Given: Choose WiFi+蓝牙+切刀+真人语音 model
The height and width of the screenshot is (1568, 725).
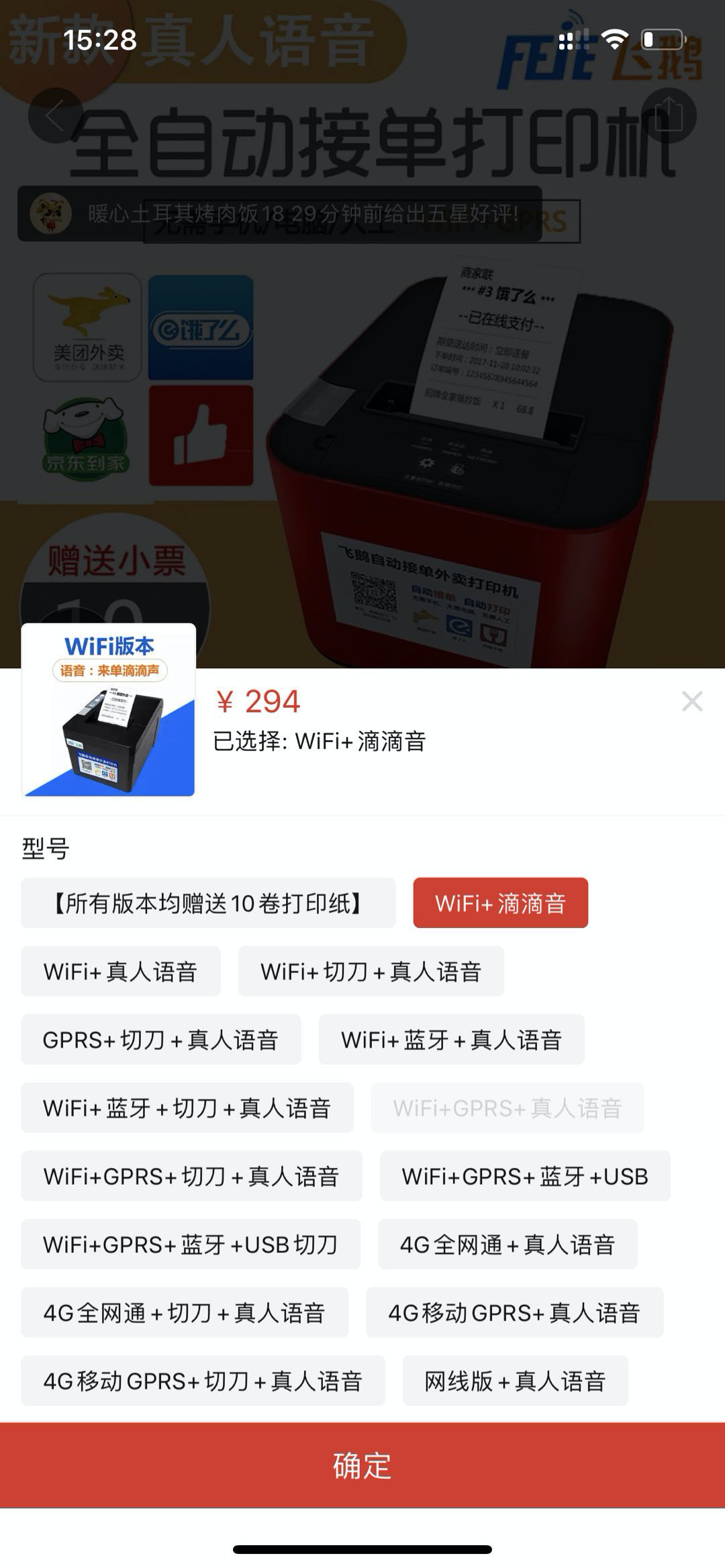Looking at the screenshot, I should (187, 1108).
